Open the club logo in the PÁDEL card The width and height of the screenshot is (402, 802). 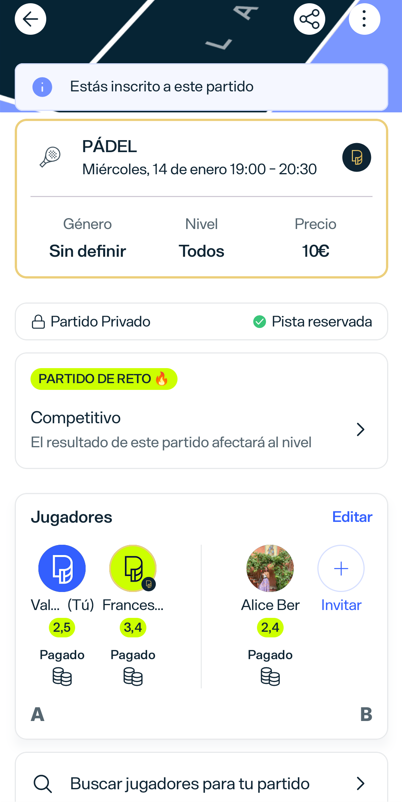tap(356, 158)
